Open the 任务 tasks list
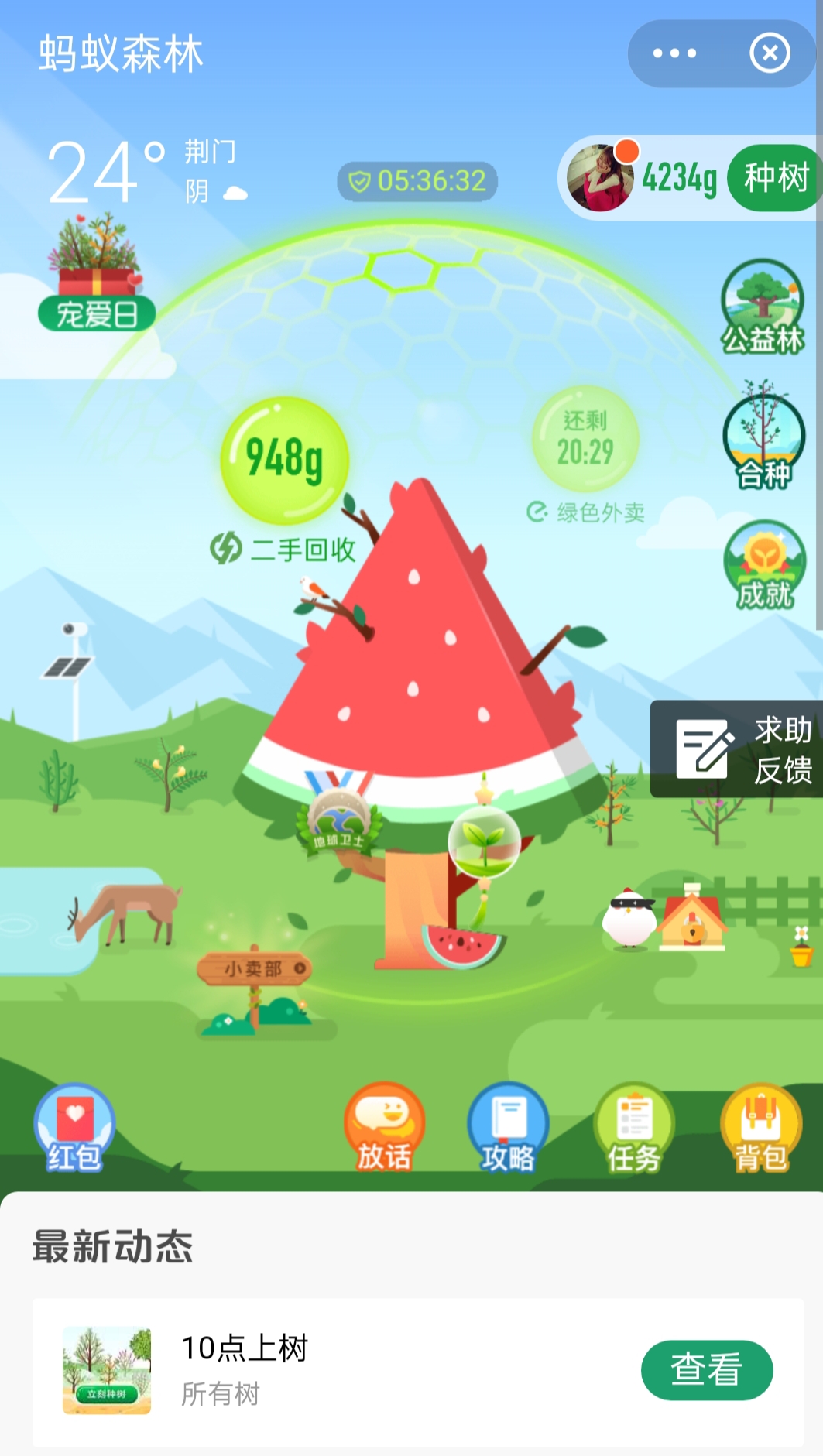823x1456 pixels. tap(634, 1128)
